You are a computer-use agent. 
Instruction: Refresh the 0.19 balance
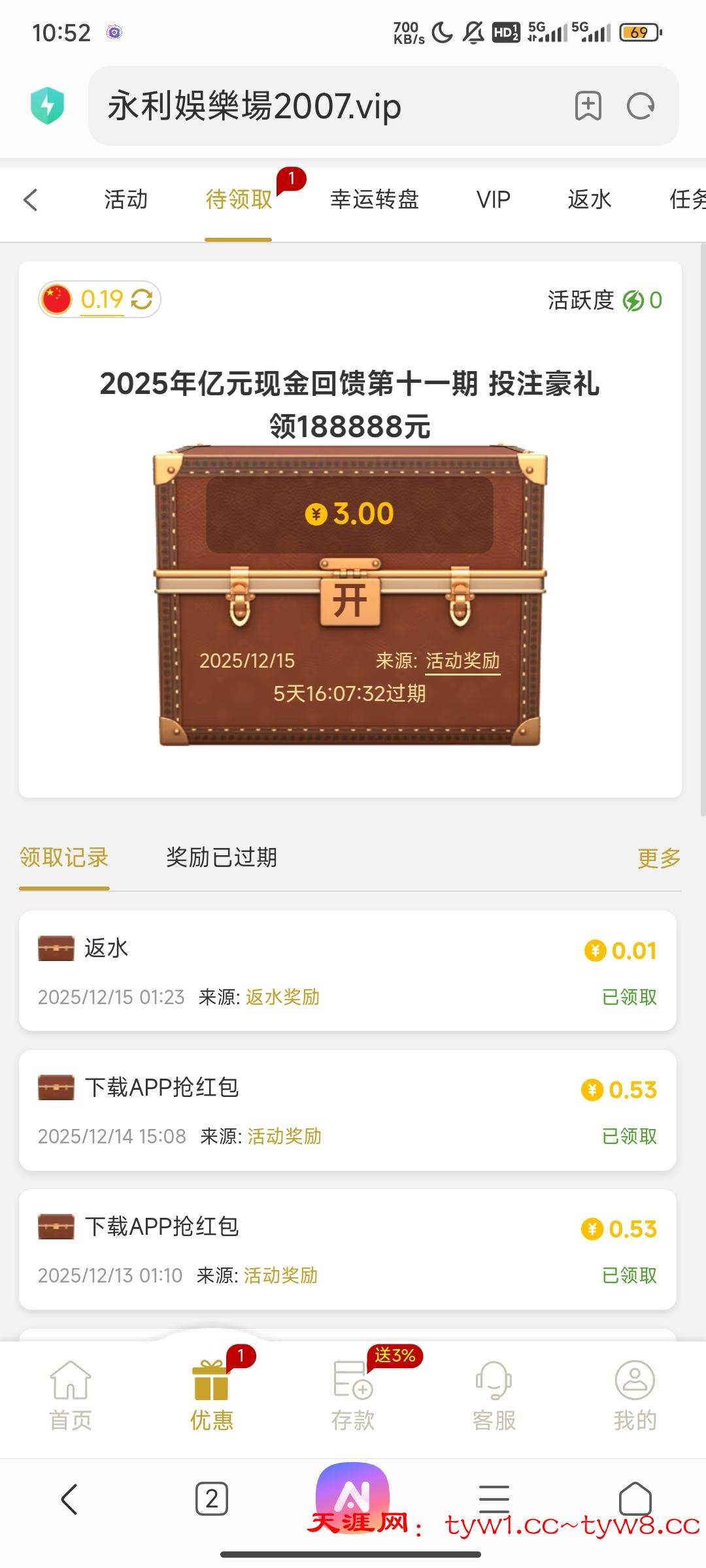142,300
